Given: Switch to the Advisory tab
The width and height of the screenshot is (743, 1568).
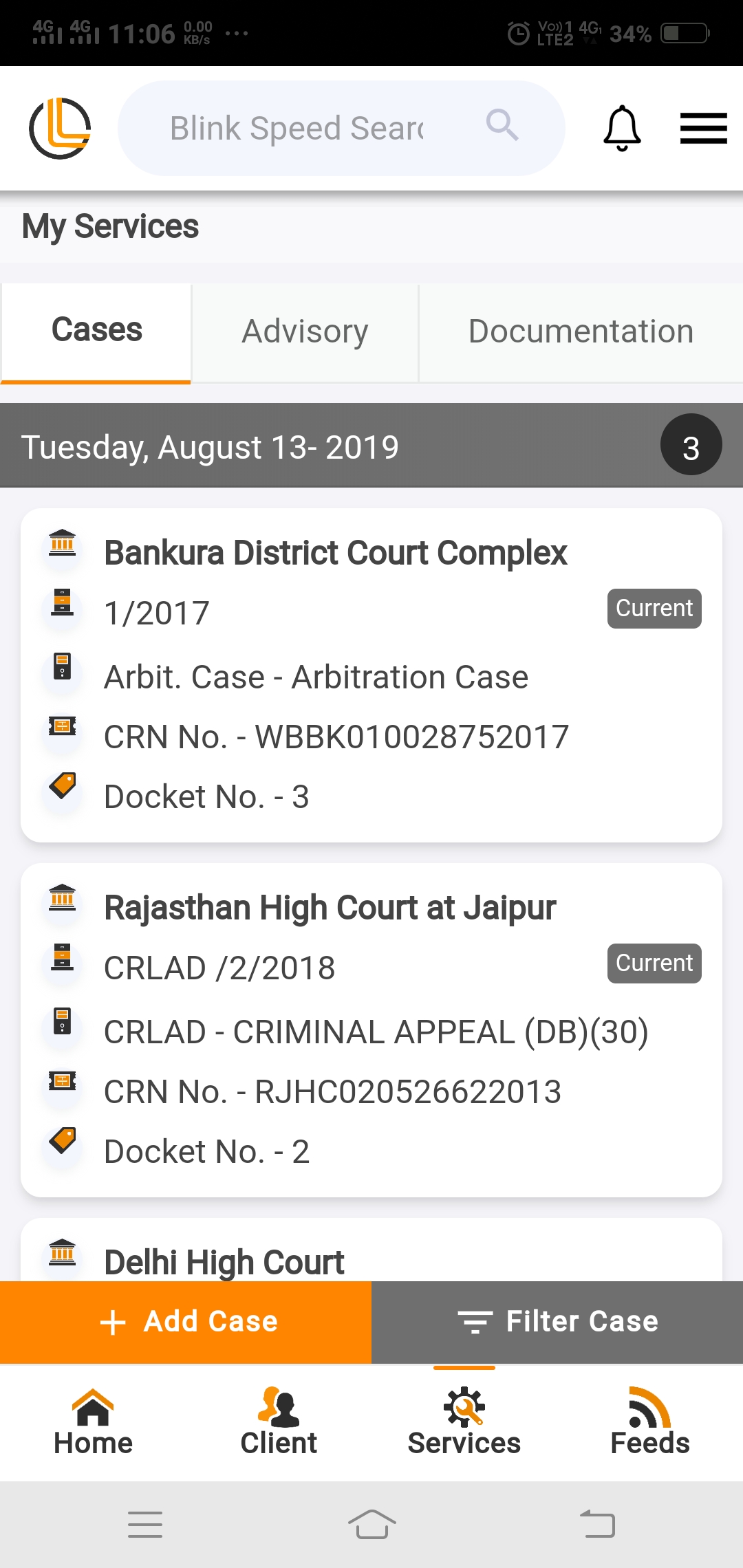Looking at the screenshot, I should (x=305, y=332).
